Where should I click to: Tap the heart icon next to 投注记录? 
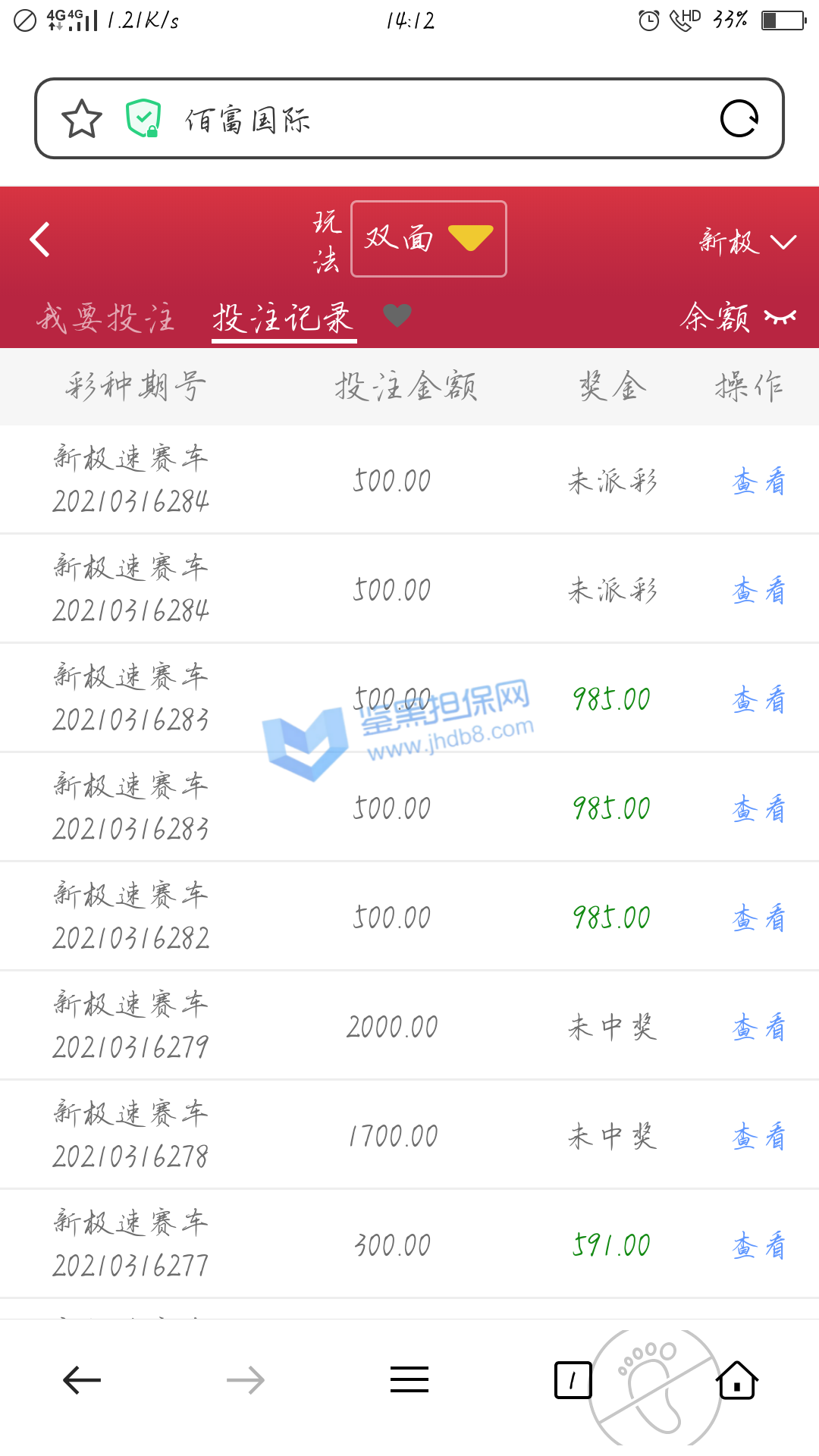[x=397, y=315]
